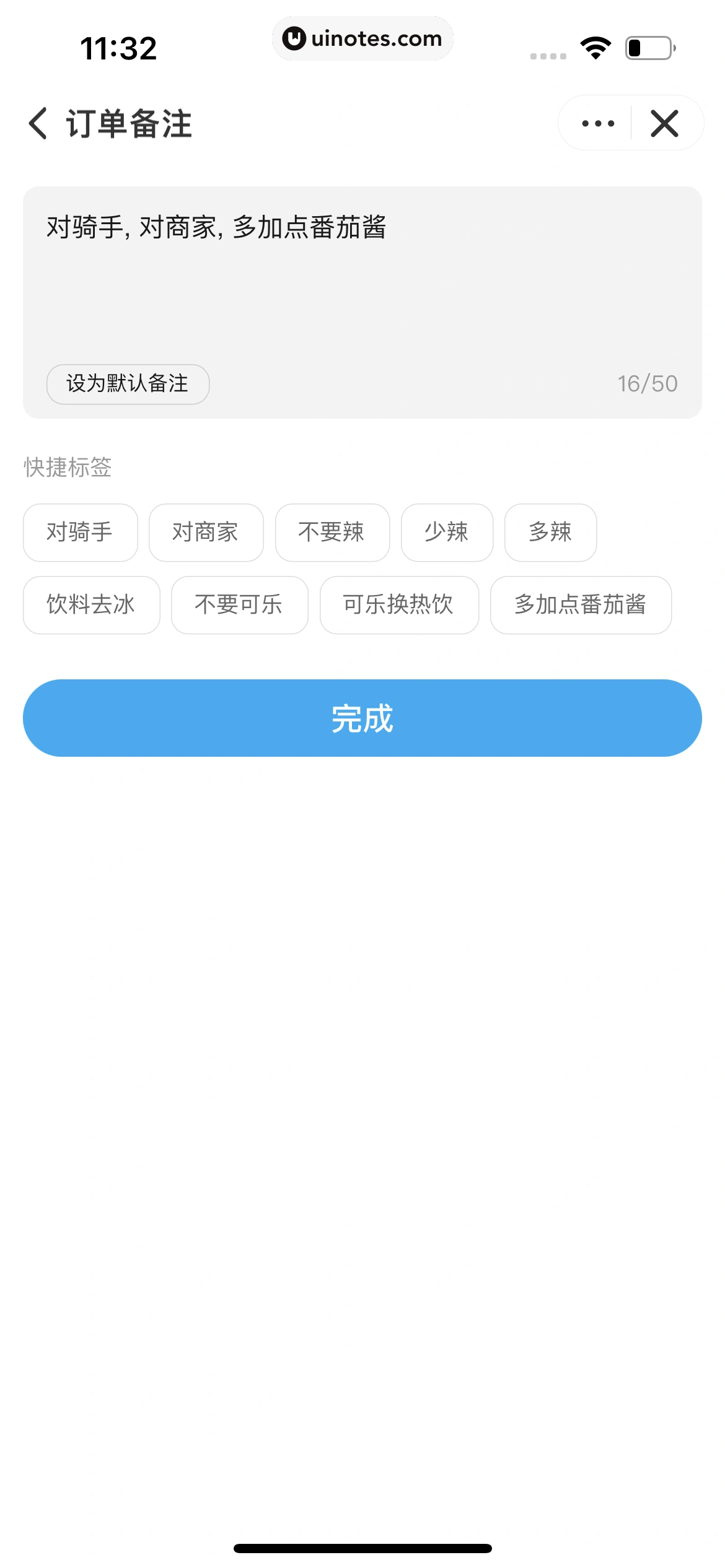The image size is (725, 1568).
Task: Toggle the 对商家 quick tag
Action: coord(206,533)
